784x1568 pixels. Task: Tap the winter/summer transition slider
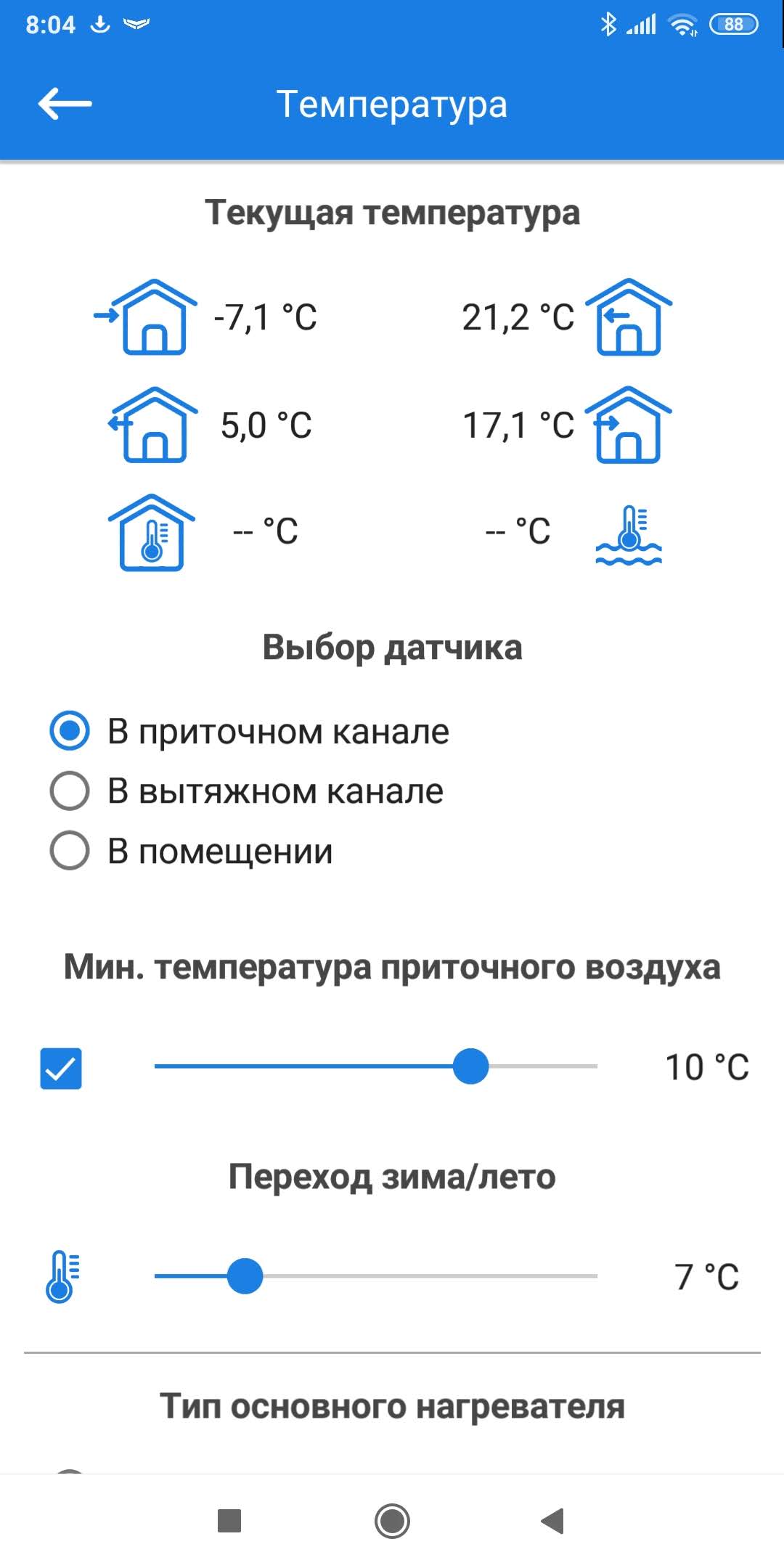tap(376, 1276)
